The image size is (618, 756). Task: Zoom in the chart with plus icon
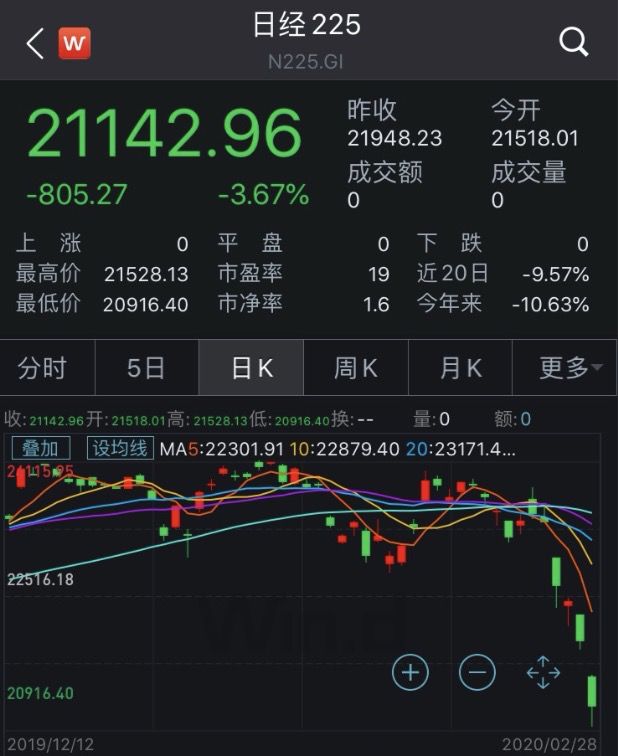[x=410, y=672]
